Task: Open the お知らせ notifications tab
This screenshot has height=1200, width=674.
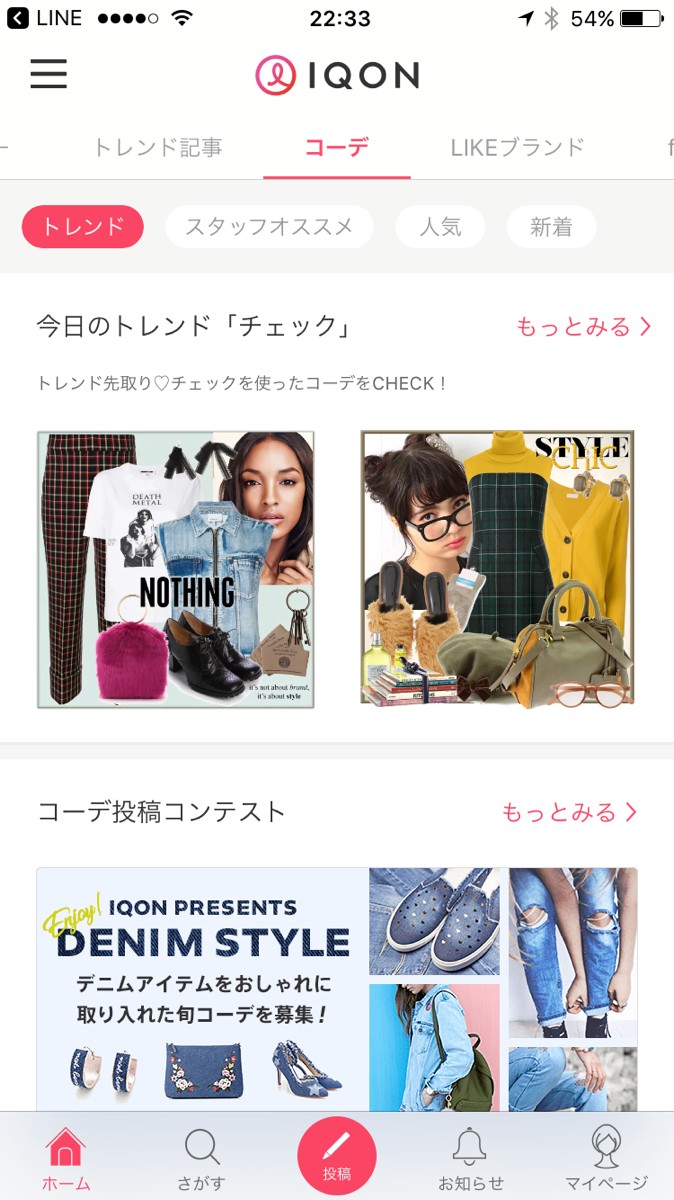Action: click(x=471, y=1158)
